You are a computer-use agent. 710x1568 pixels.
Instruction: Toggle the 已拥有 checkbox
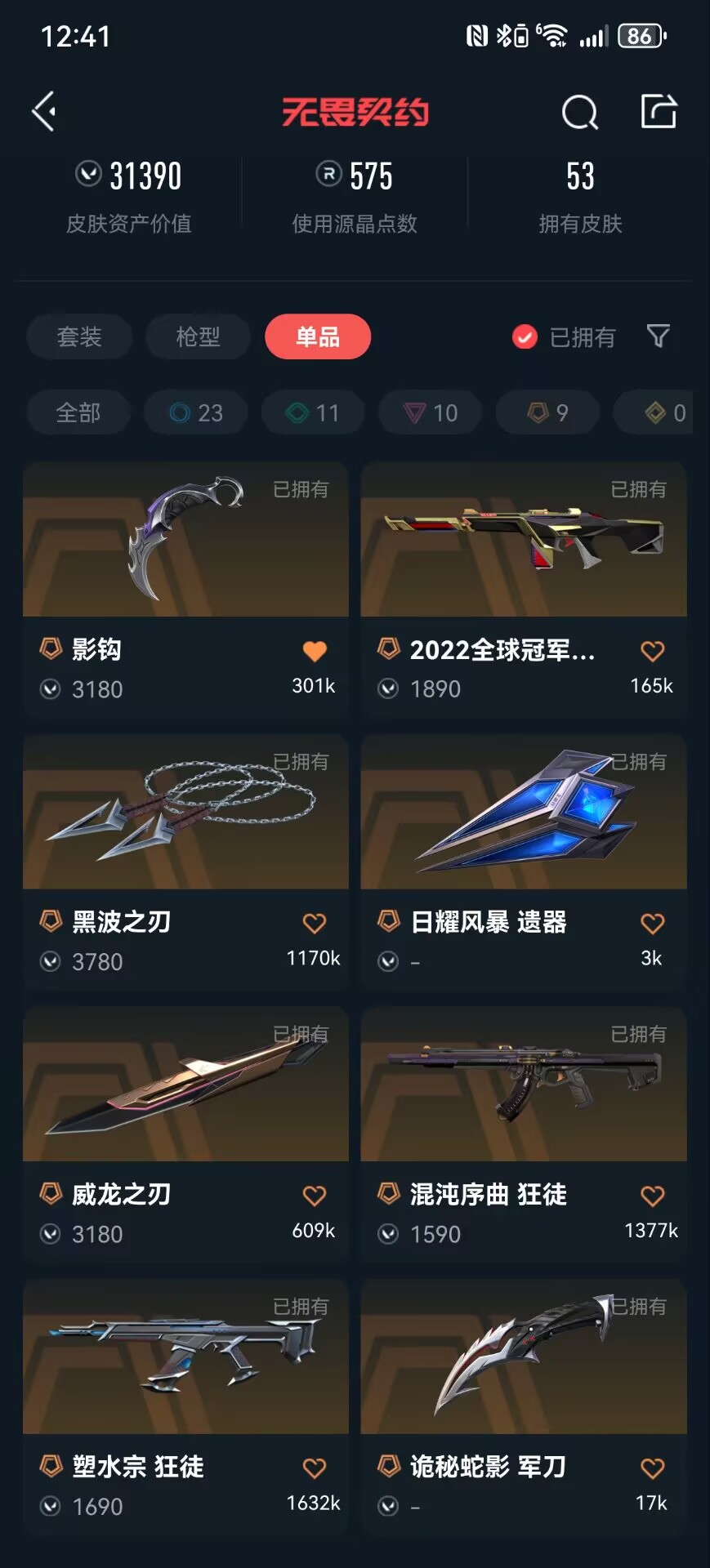[525, 336]
